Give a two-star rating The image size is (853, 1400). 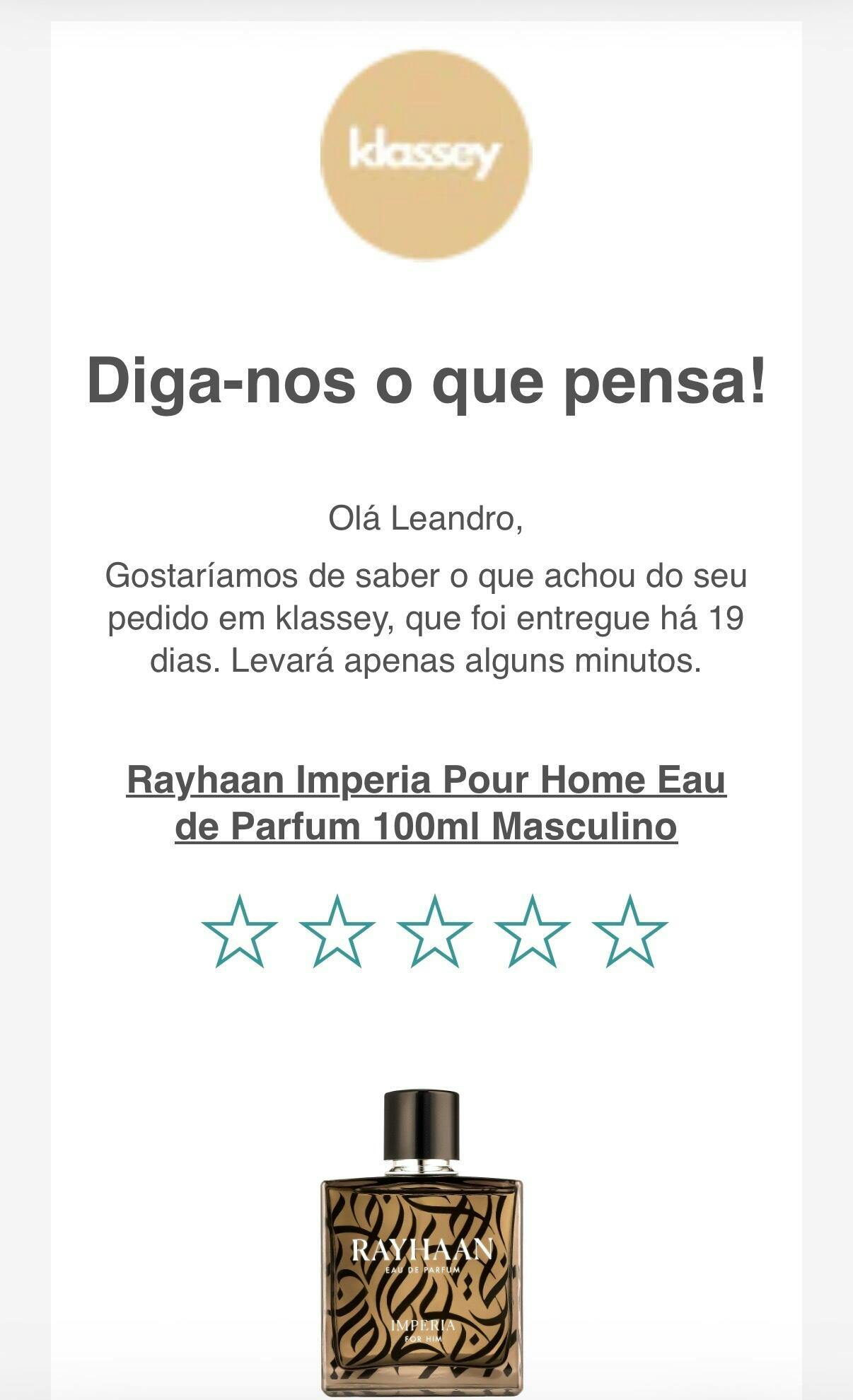coord(337,932)
